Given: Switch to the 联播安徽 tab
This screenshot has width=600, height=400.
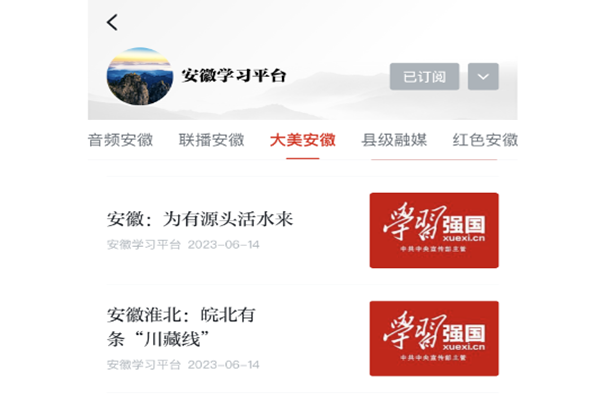Looking at the screenshot, I should [x=211, y=139].
